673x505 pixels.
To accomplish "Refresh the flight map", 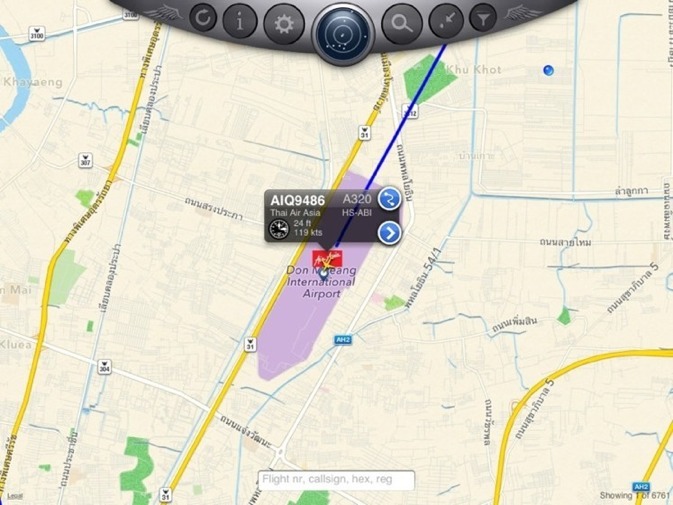I will [203, 17].
